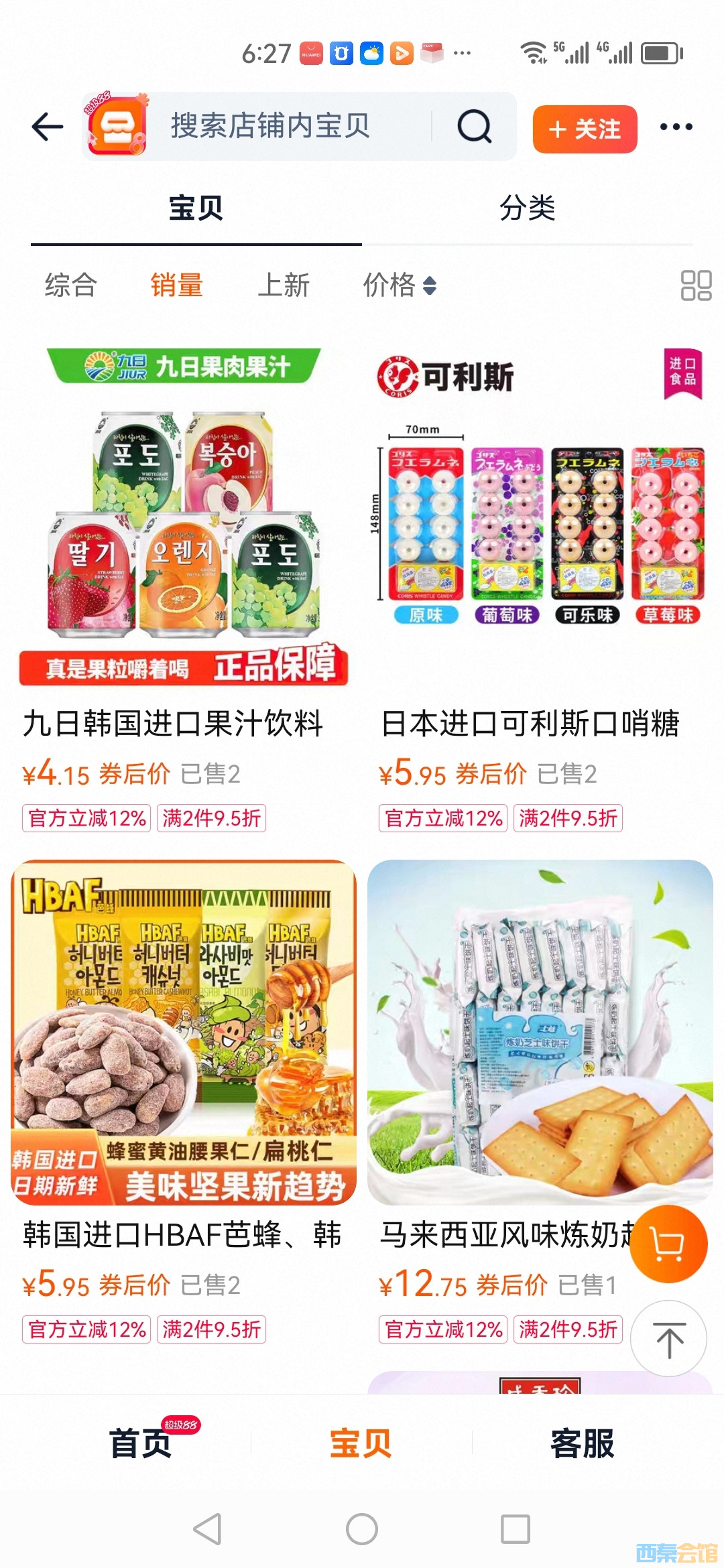Toggle the grid/list layout icon

(x=696, y=285)
